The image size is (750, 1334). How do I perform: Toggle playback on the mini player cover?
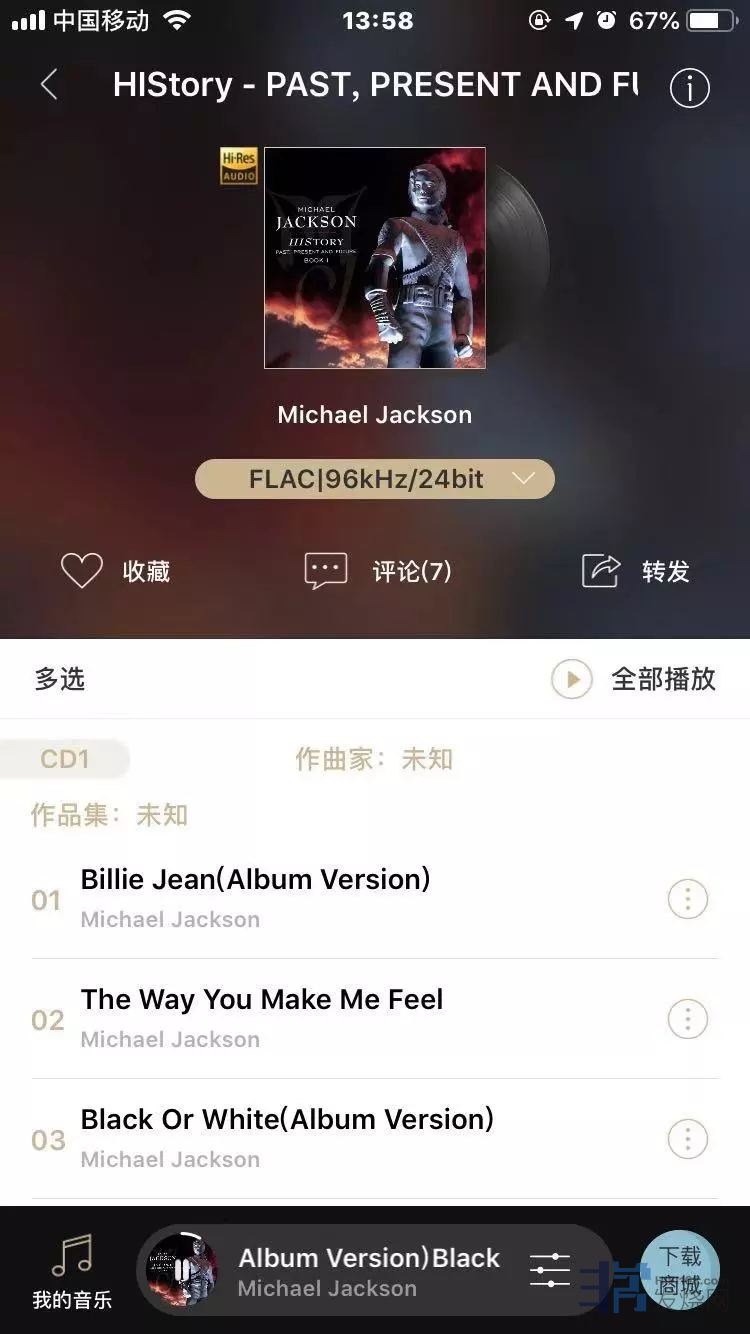pos(181,1271)
